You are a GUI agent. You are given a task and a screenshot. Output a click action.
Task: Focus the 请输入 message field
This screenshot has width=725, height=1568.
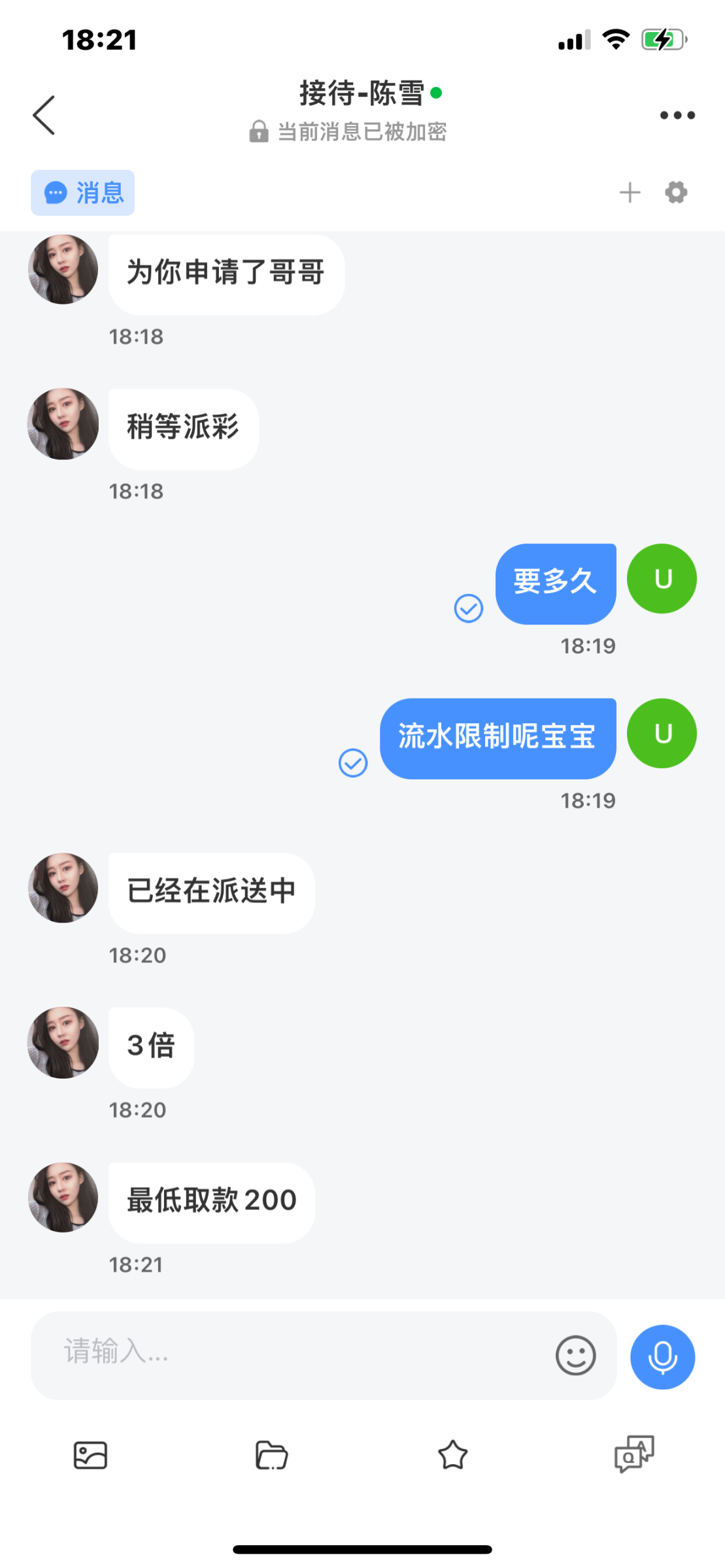[294, 1355]
